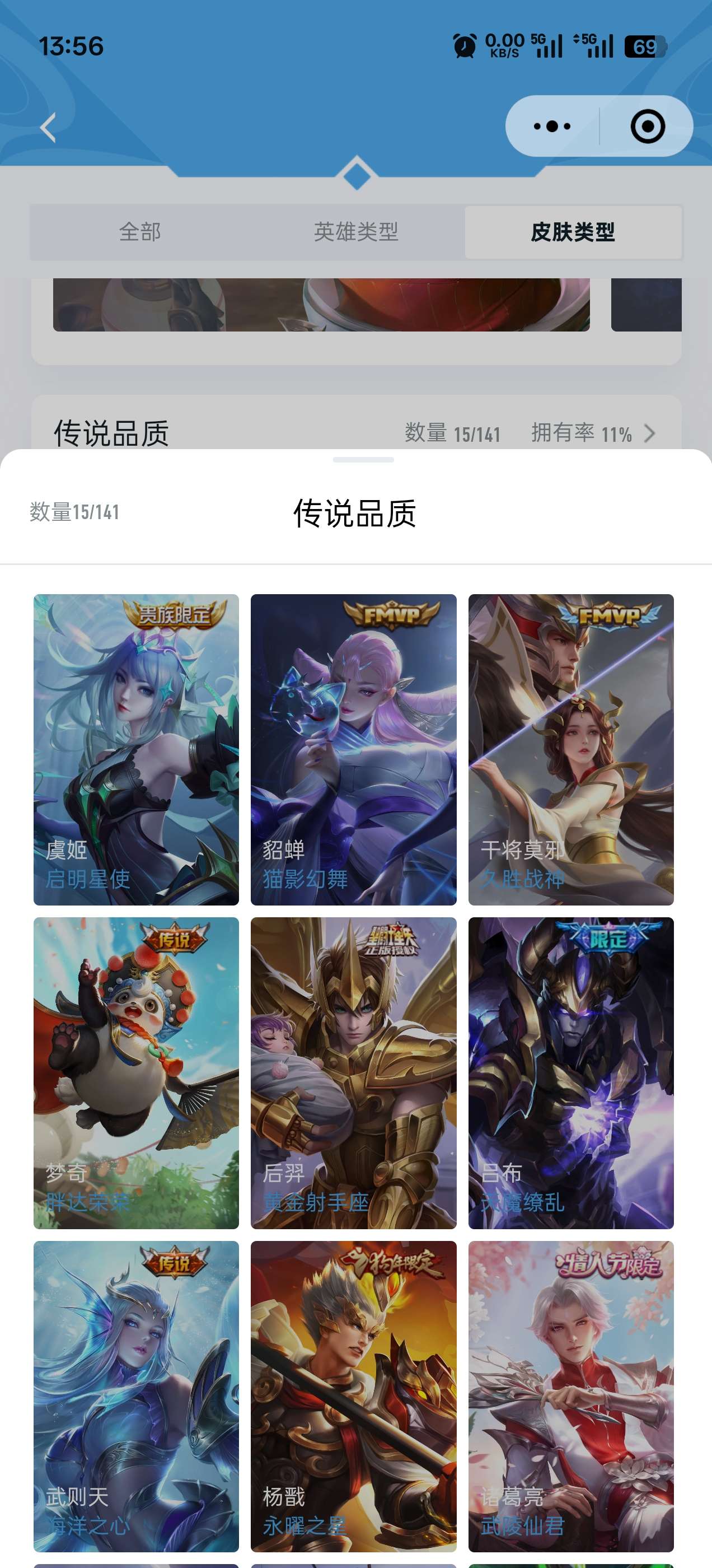The height and width of the screenshot is (1568, 712).
Task: Switch to the 全部 tab
Action: click(140, 232)
